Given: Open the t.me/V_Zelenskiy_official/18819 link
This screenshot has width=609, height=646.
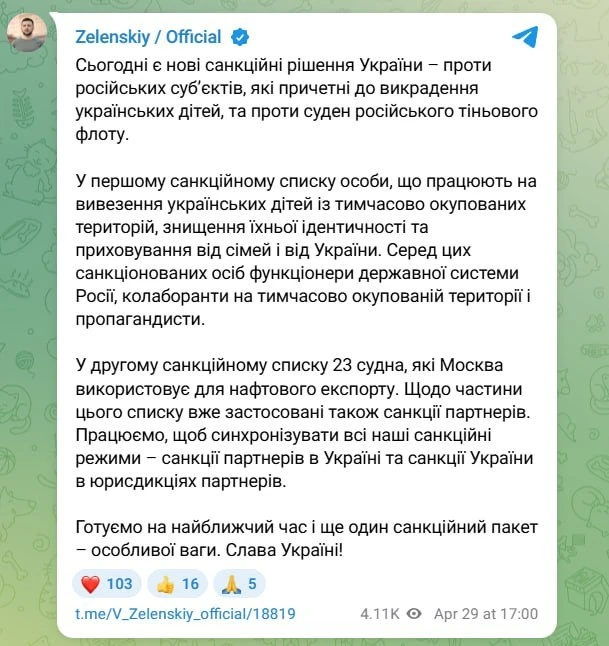Looking at the screenshot, I should tap(185, 614).
